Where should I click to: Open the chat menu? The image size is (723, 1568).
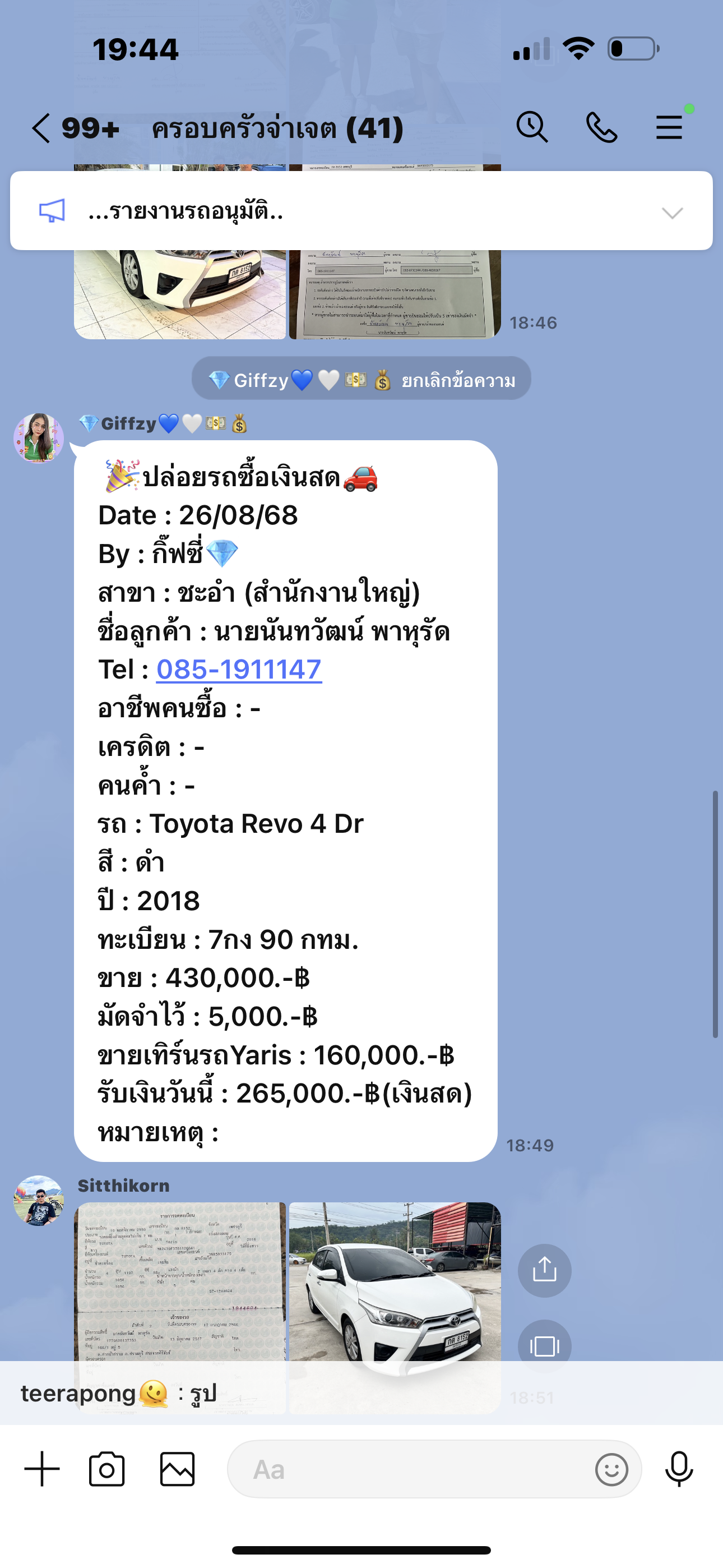tap(669, 128)
